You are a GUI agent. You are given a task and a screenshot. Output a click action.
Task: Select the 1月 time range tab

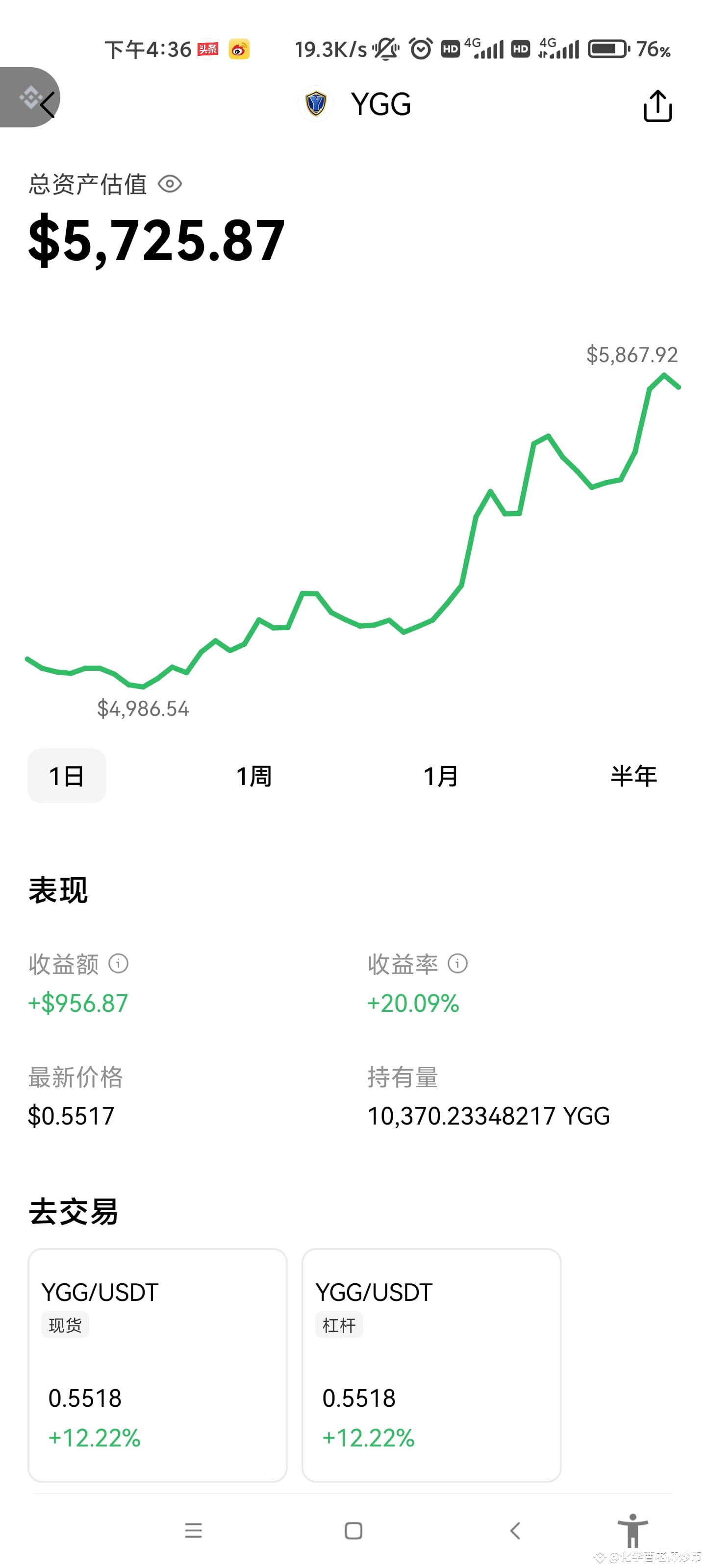441,776
